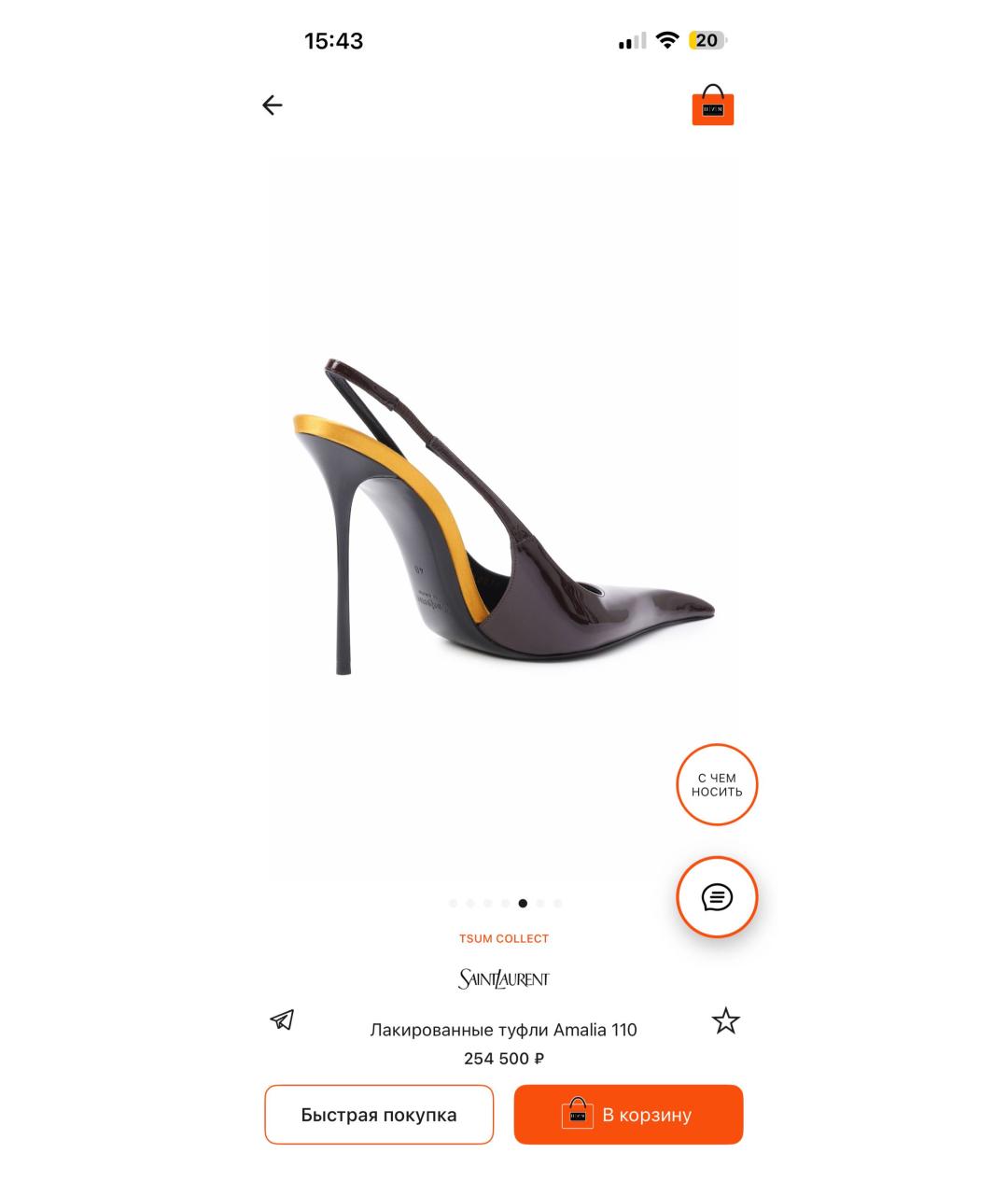Share this product via paper plane icon
1008x1195 pixels.
(x=282, y=1019)
